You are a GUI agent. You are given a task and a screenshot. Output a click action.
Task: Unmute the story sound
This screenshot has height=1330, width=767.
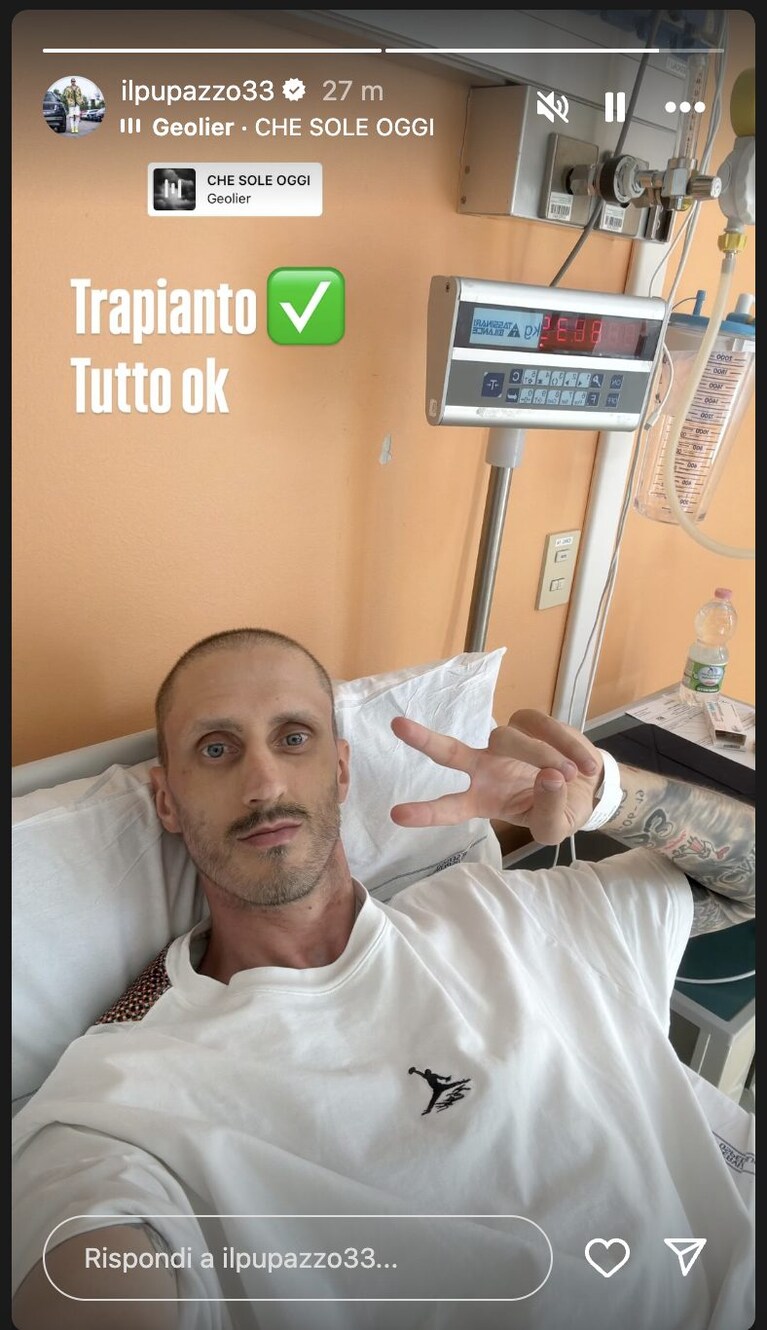[x=552, y=107]
